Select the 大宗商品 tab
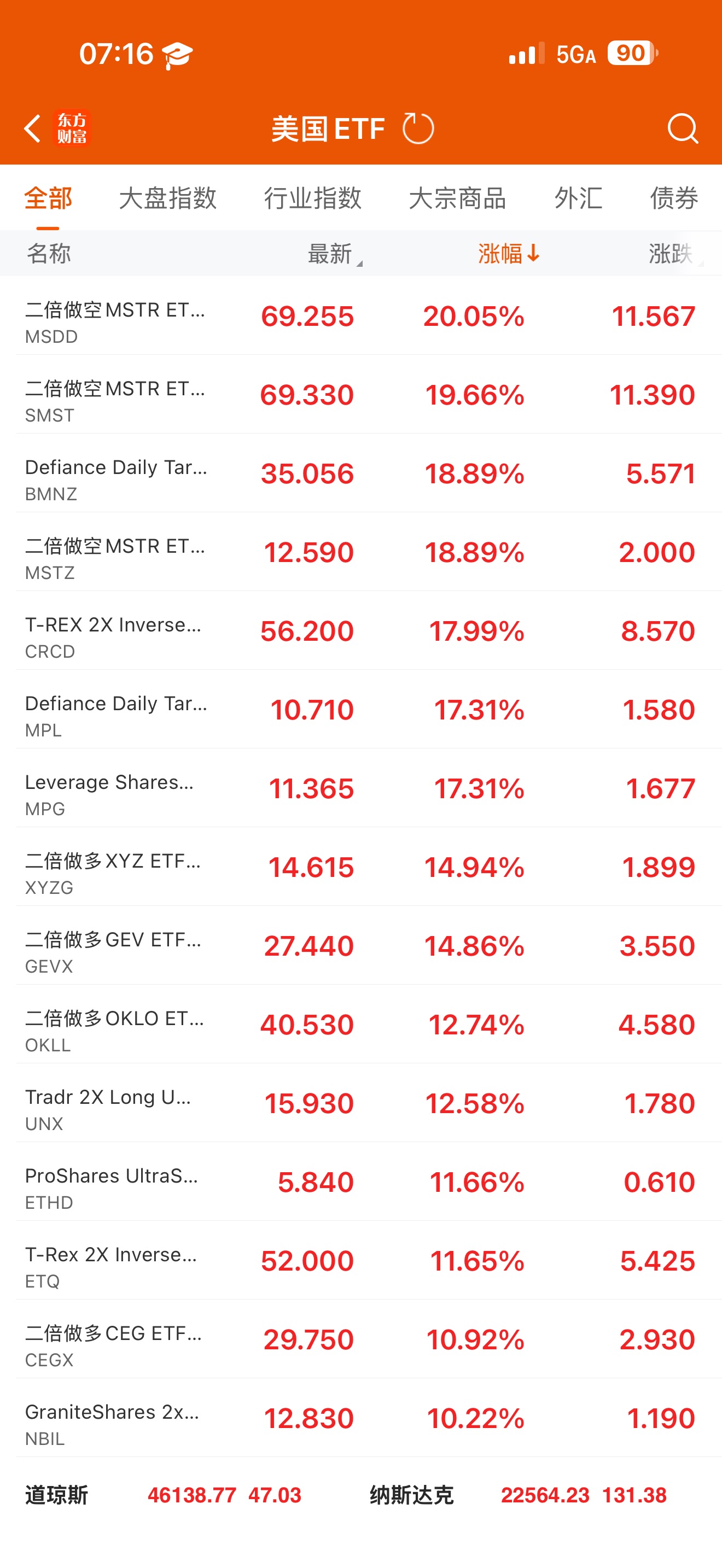The width and height of the screenshot is (722, 1568). (x=457, y=198)
